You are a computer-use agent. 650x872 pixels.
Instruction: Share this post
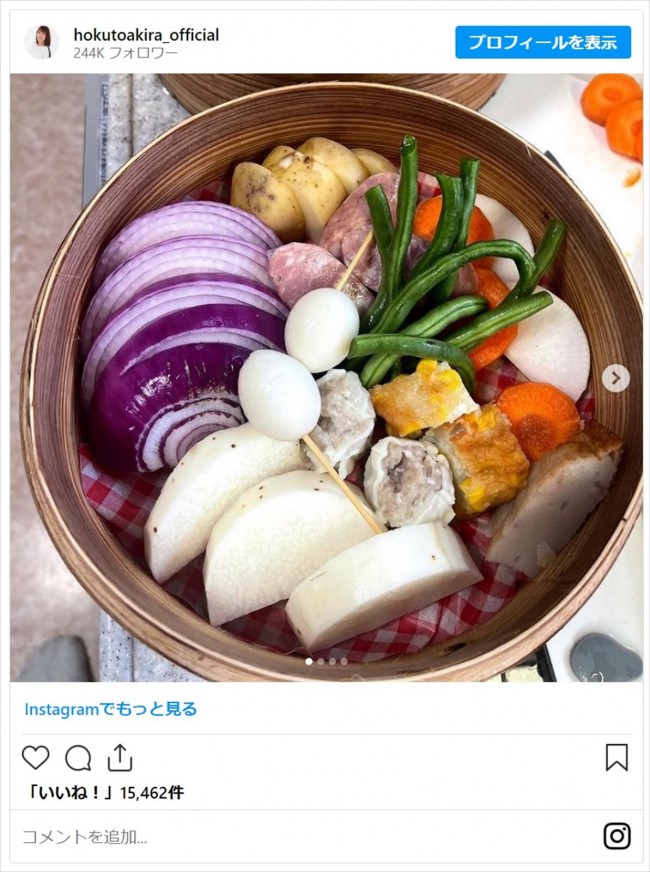(120, 758)
